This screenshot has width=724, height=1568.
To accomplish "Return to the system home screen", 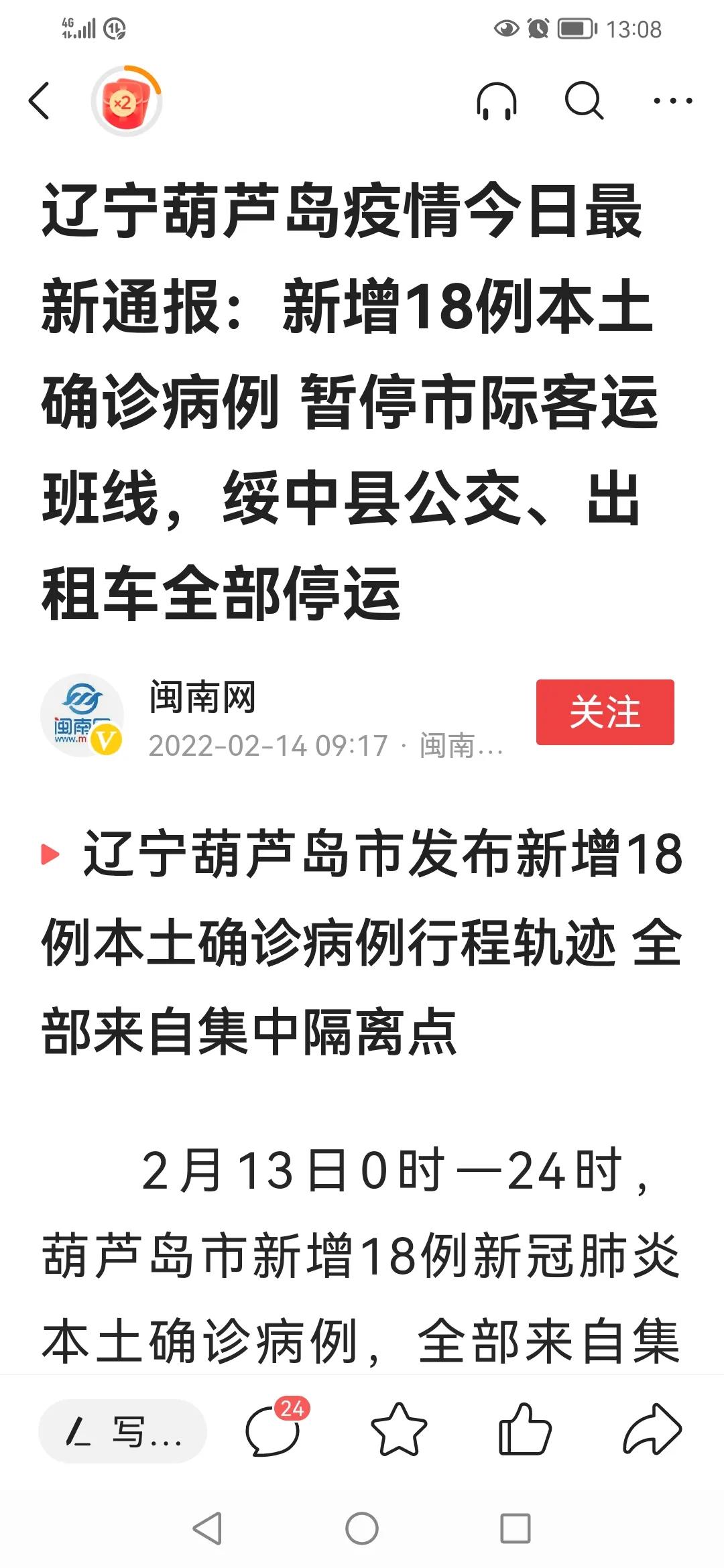I will pos(362,1529).
